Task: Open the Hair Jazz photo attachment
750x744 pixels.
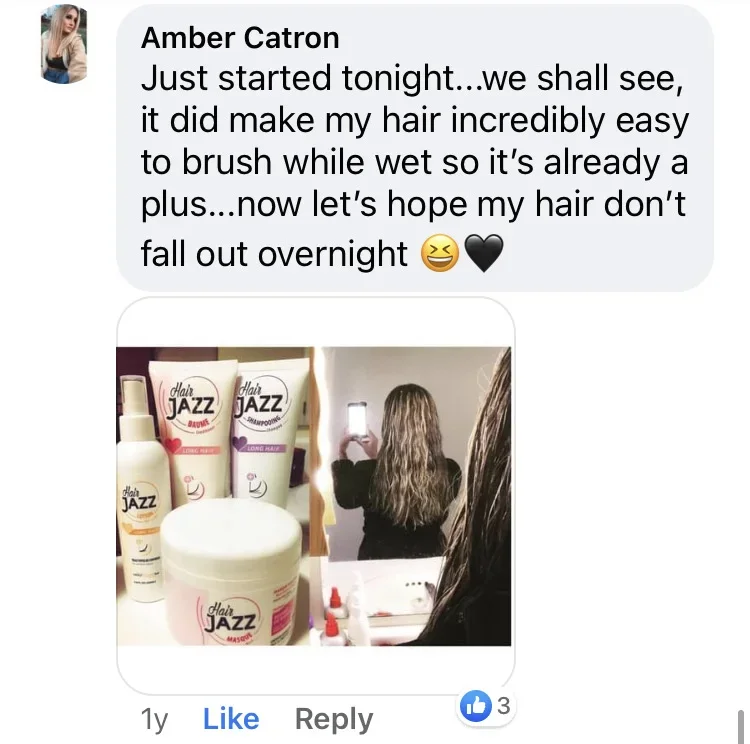Action: tap(315, 495)
